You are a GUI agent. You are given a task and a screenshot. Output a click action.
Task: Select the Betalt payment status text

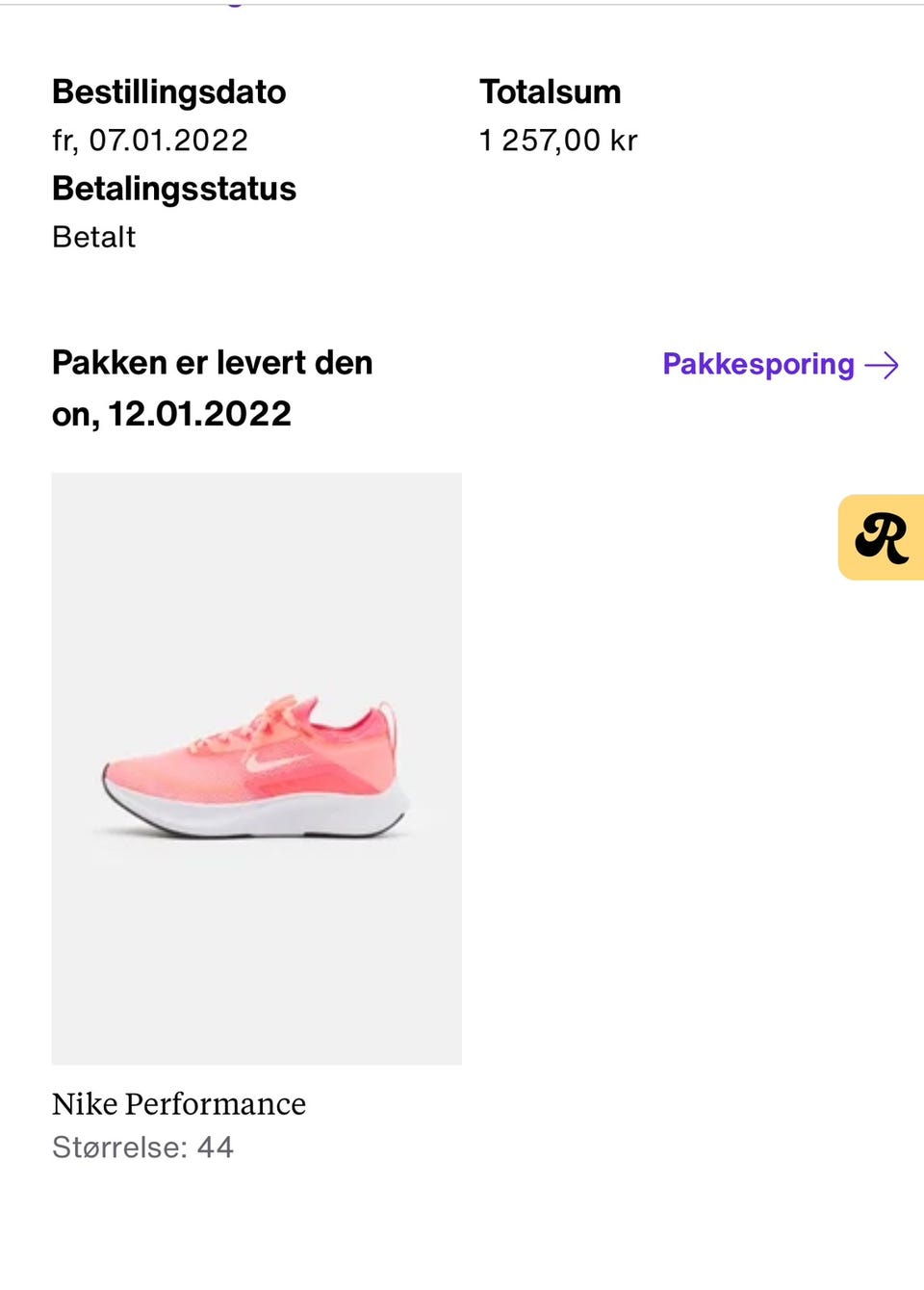[x=93, y=237]
